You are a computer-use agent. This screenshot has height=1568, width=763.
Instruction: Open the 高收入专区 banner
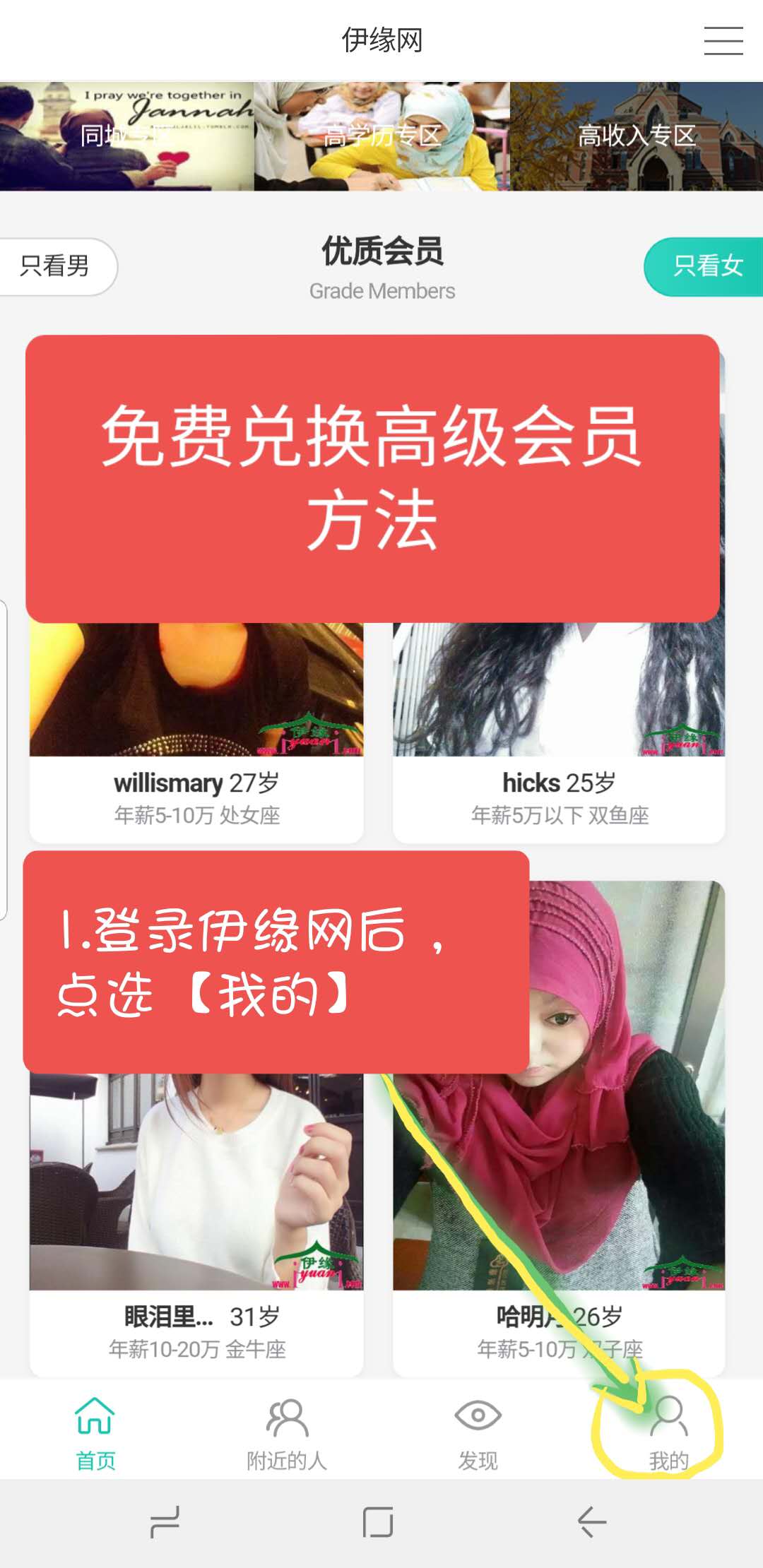click(636, 136)
